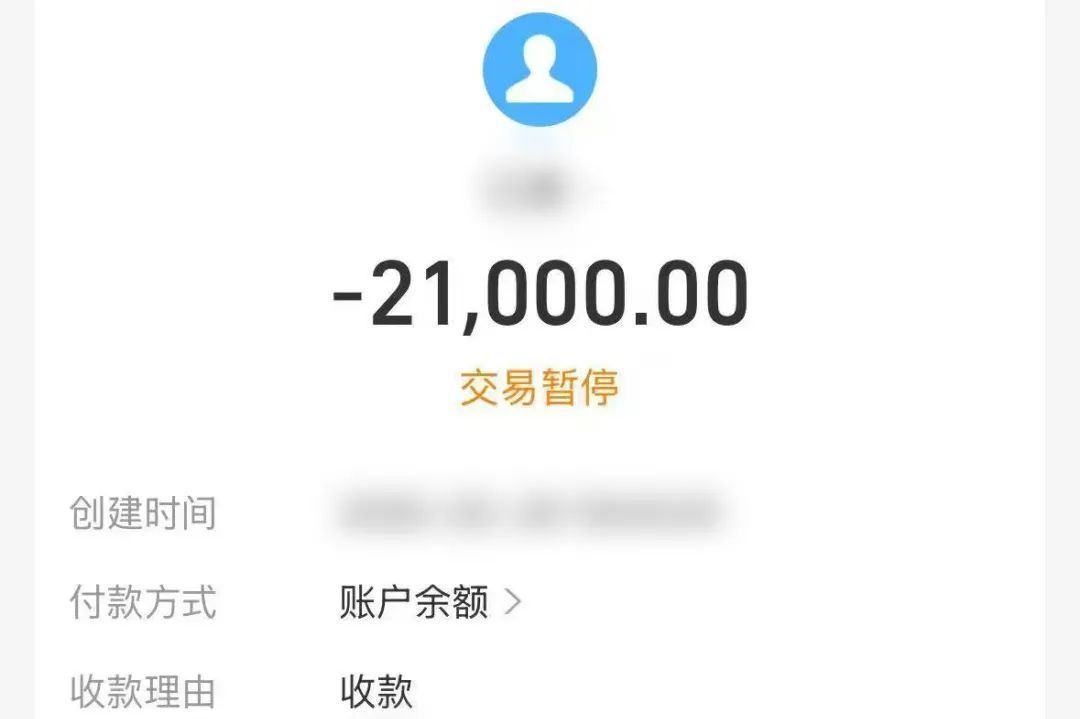Open the payee's profile avatar
The width and height of the screenshot is (1080, 719).
[x=540, y=68]
